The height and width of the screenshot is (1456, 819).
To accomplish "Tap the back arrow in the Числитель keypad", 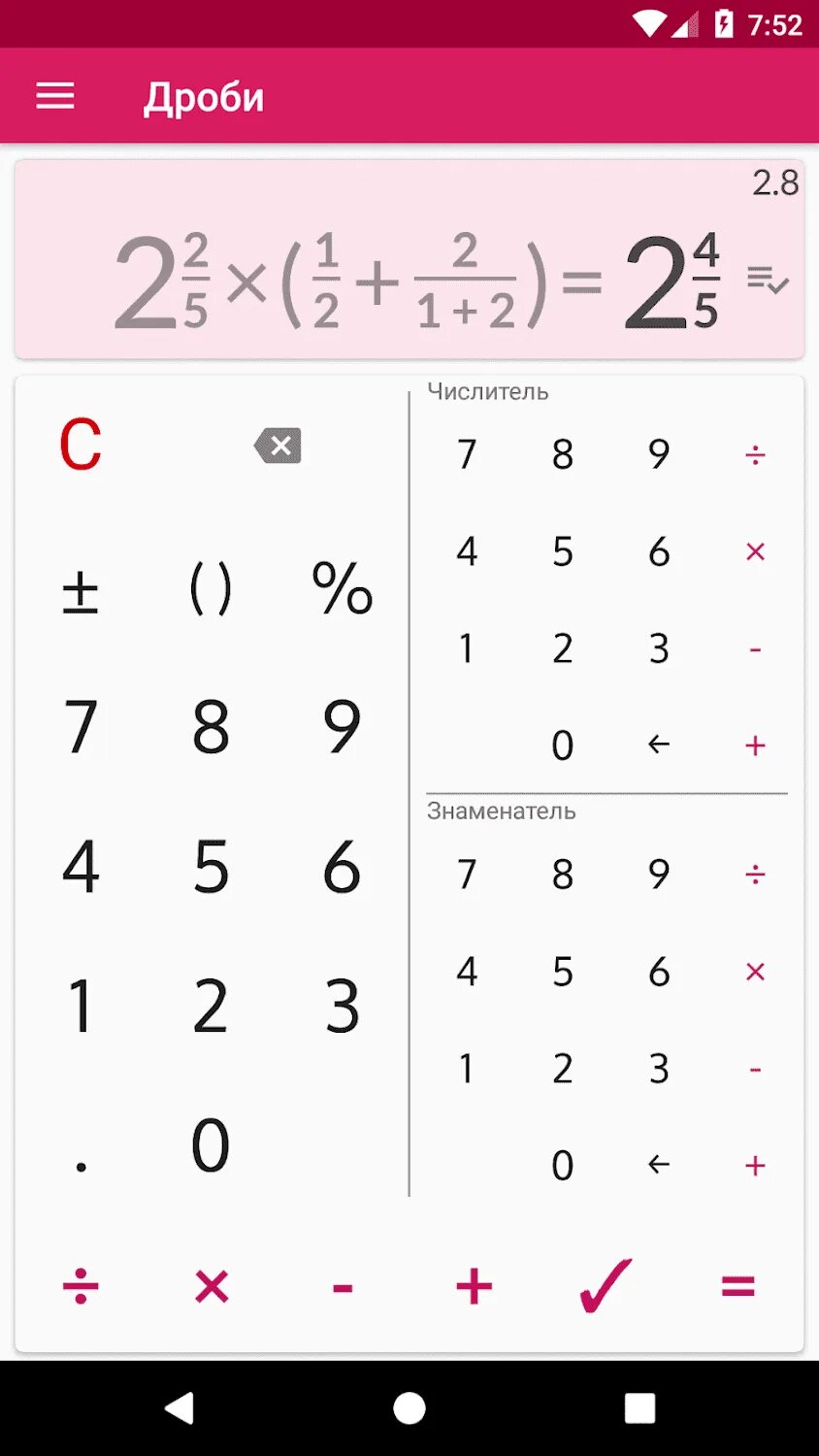I will [x=659, y=745].
